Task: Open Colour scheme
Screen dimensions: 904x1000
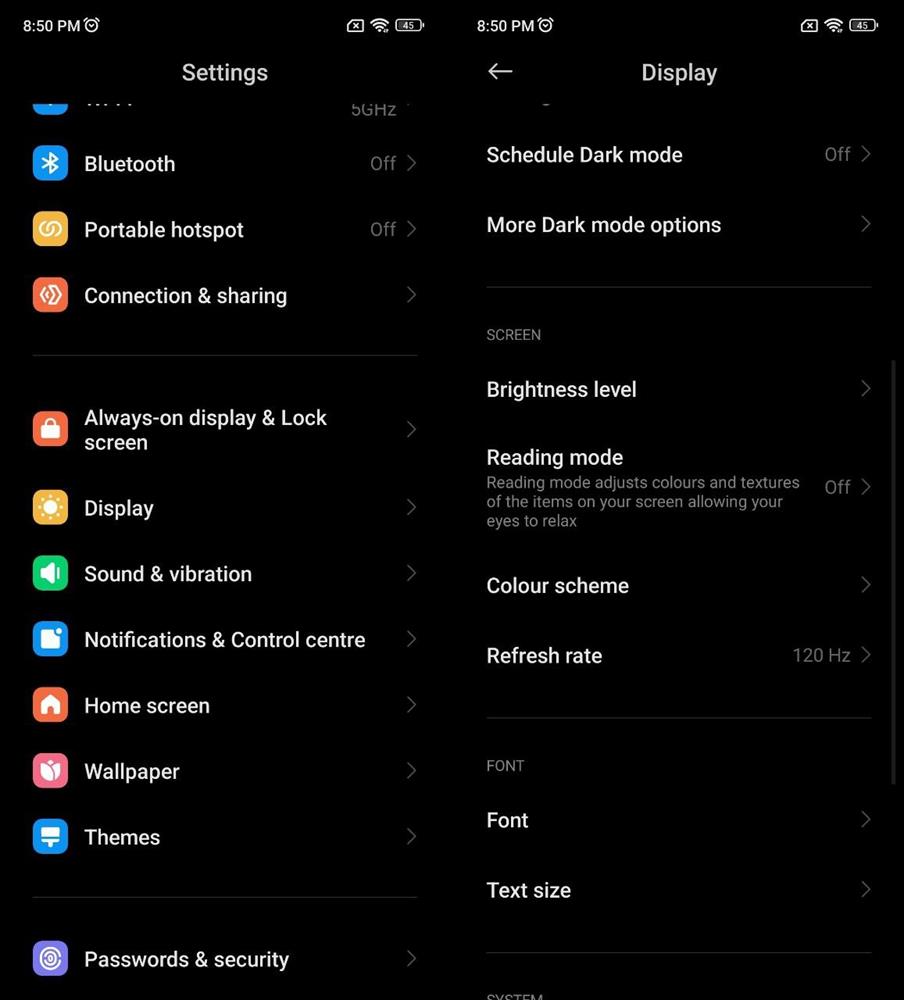Action: pyautogui.click(x=678, y=586)
